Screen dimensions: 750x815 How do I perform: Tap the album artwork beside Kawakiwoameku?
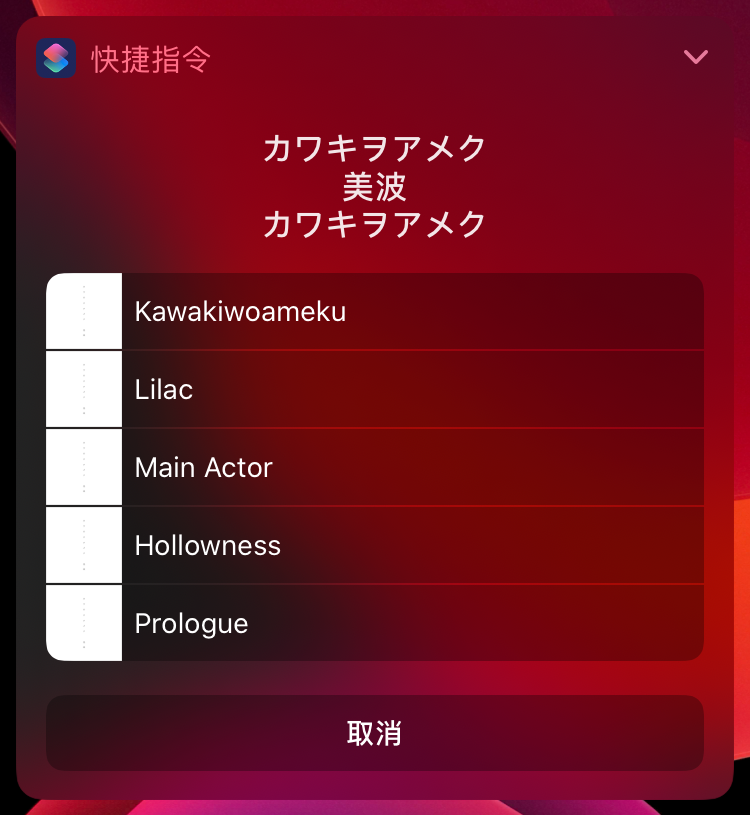(83, 311)
